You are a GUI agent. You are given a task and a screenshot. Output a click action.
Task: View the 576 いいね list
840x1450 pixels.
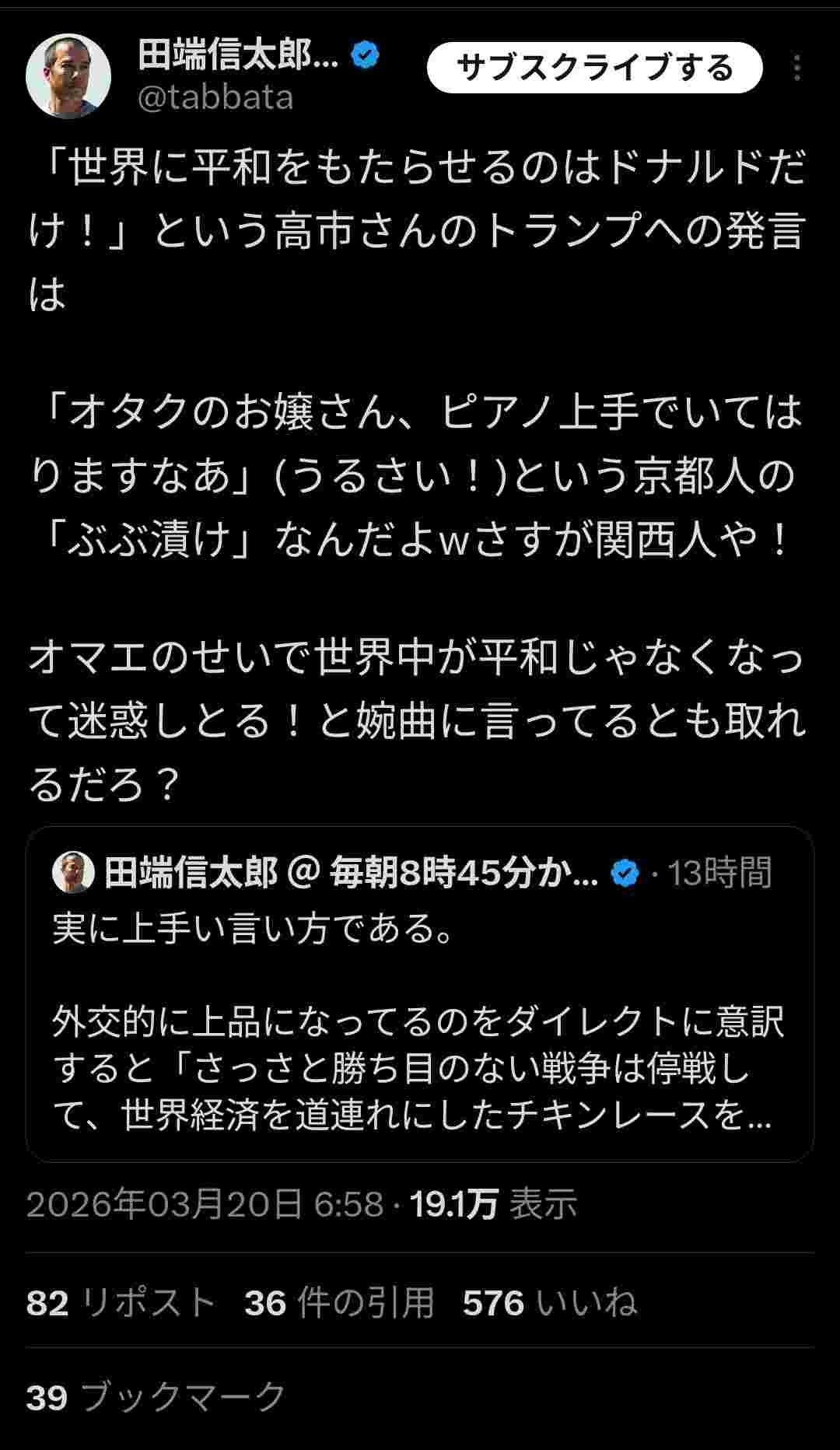tap(549, 1302)
